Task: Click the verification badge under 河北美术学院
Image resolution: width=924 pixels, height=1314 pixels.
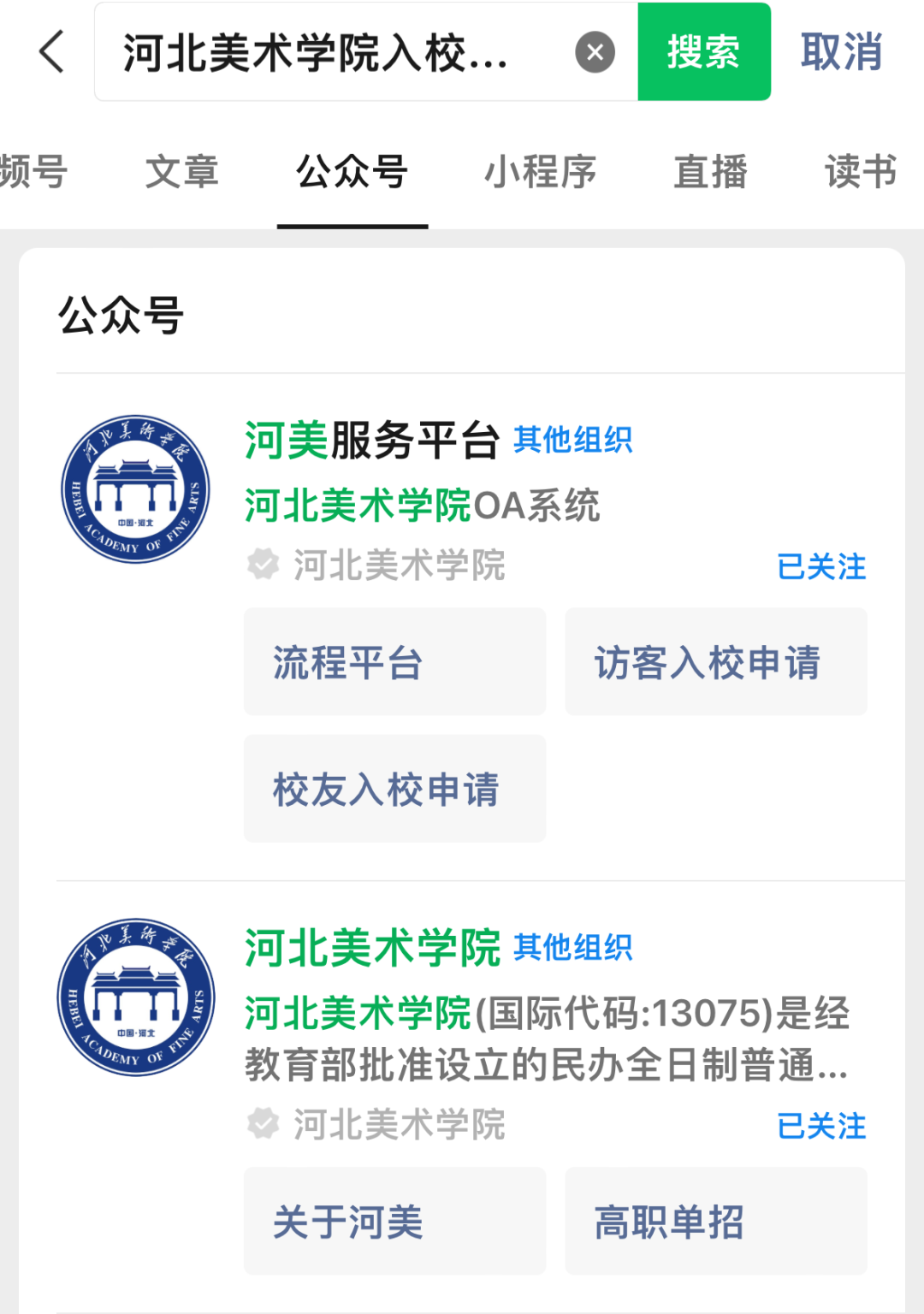Action: (x=264, y=1125)
